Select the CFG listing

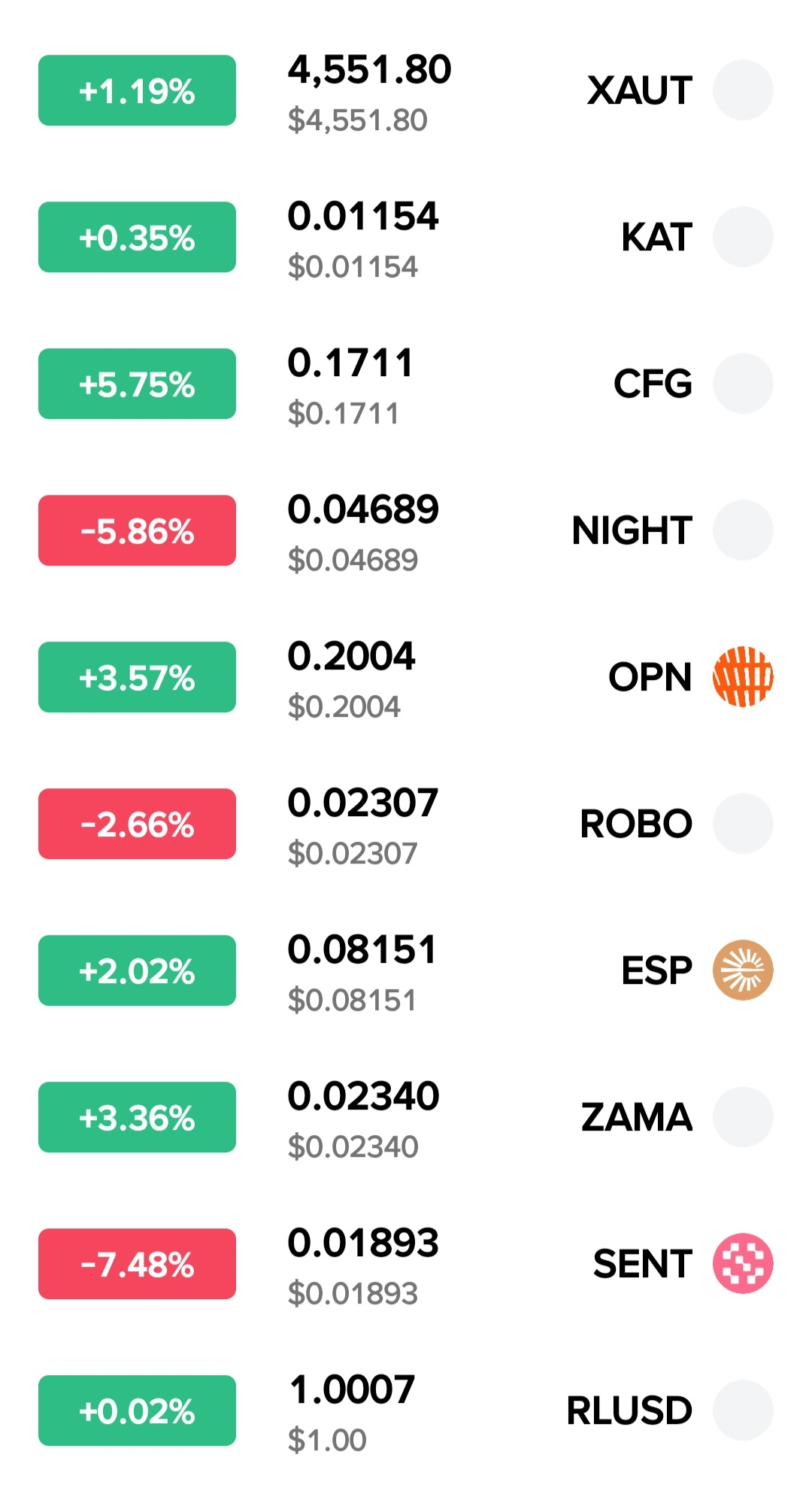tap(652, 384)
